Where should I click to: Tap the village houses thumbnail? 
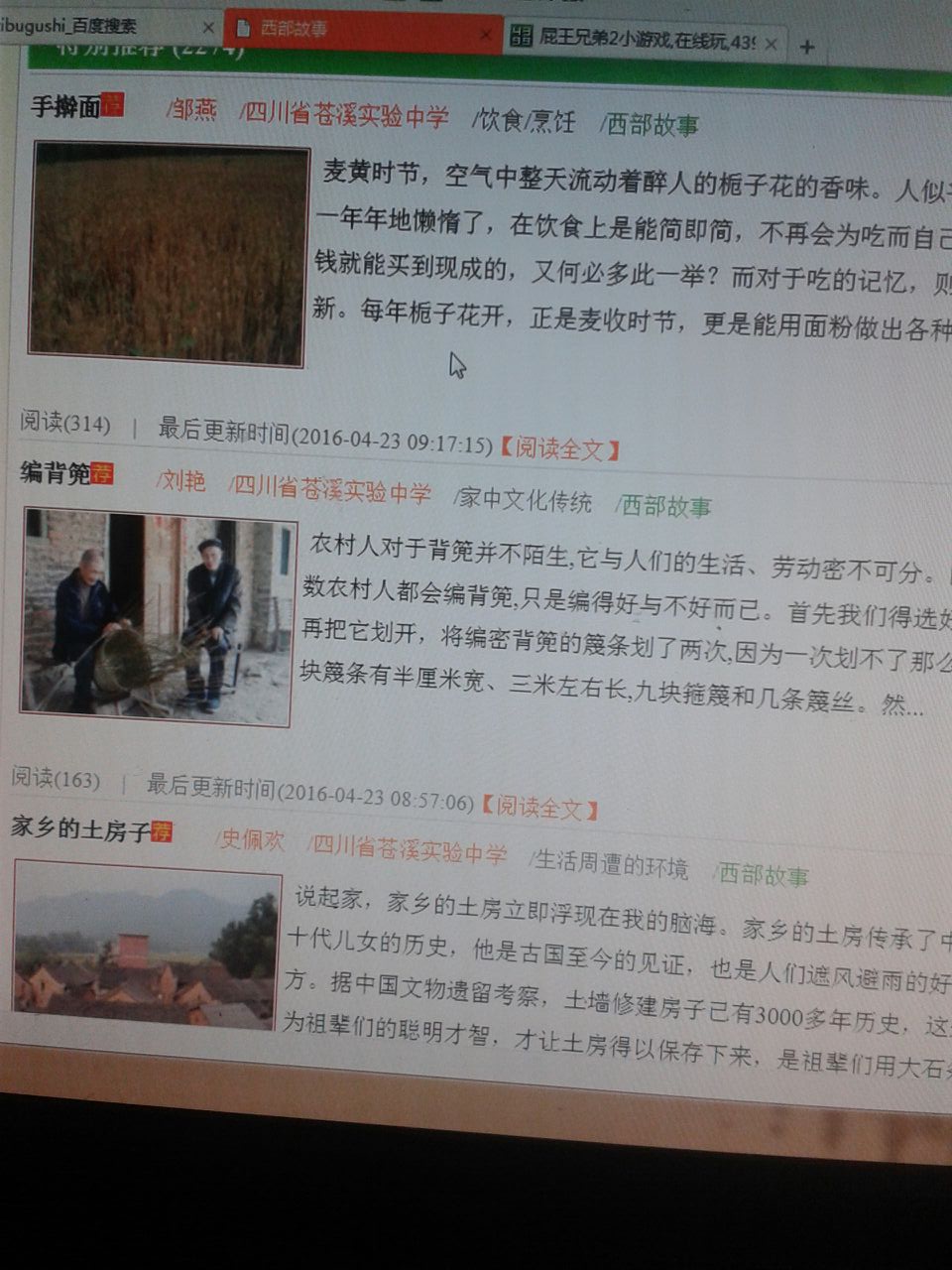tap(146, 945)
